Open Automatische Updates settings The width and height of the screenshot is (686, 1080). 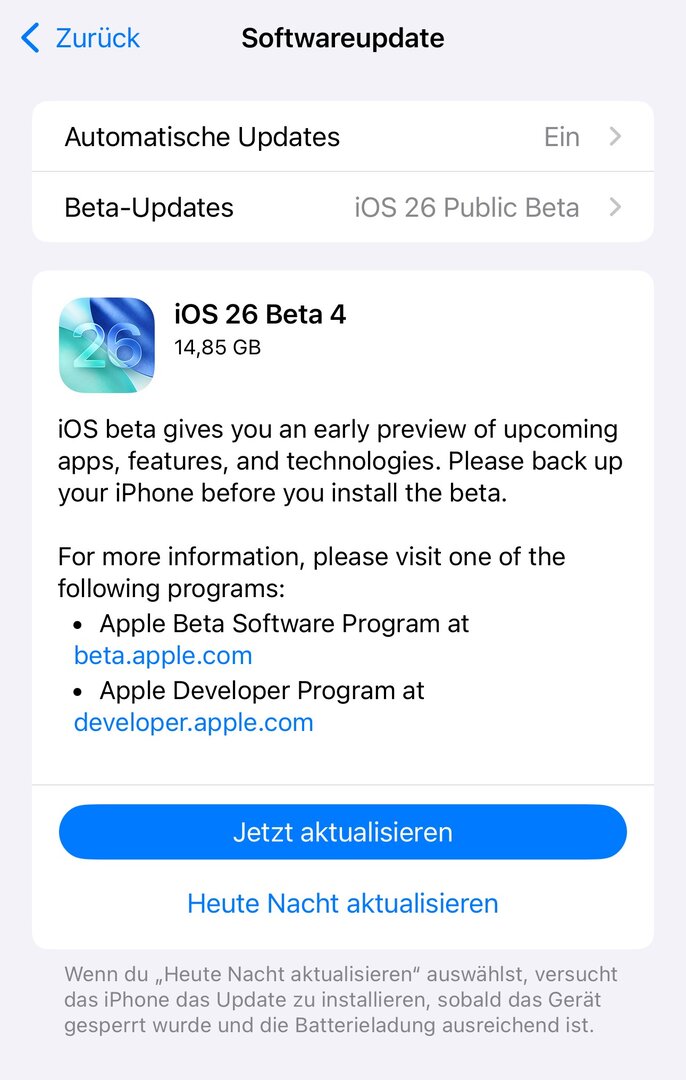click(342, 137)
